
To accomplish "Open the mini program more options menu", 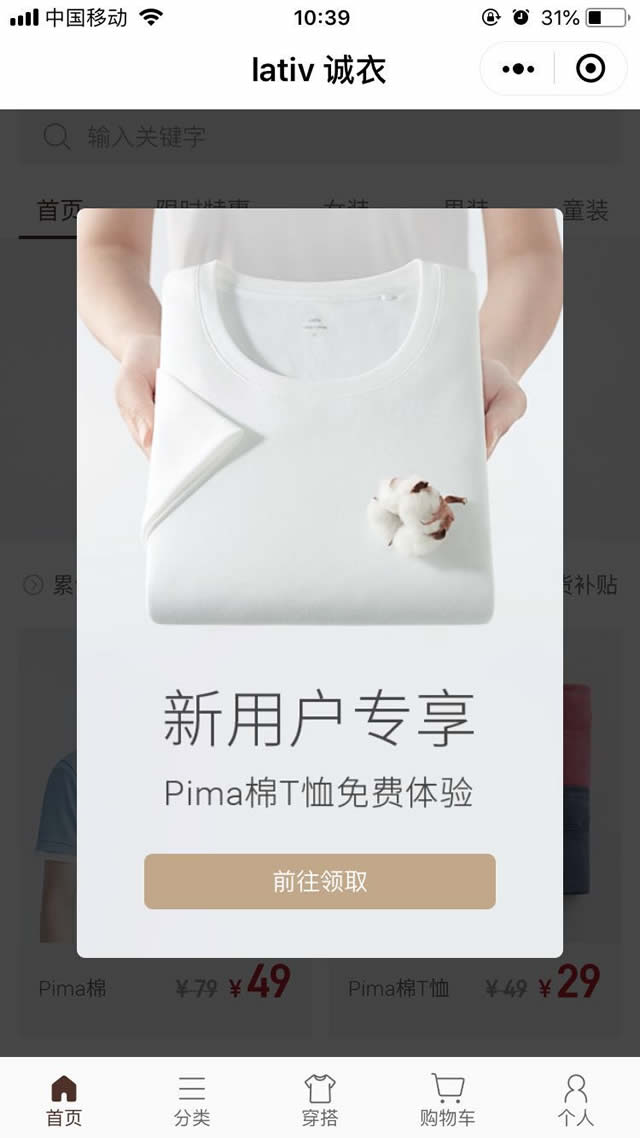I will [x=518, y=69].
